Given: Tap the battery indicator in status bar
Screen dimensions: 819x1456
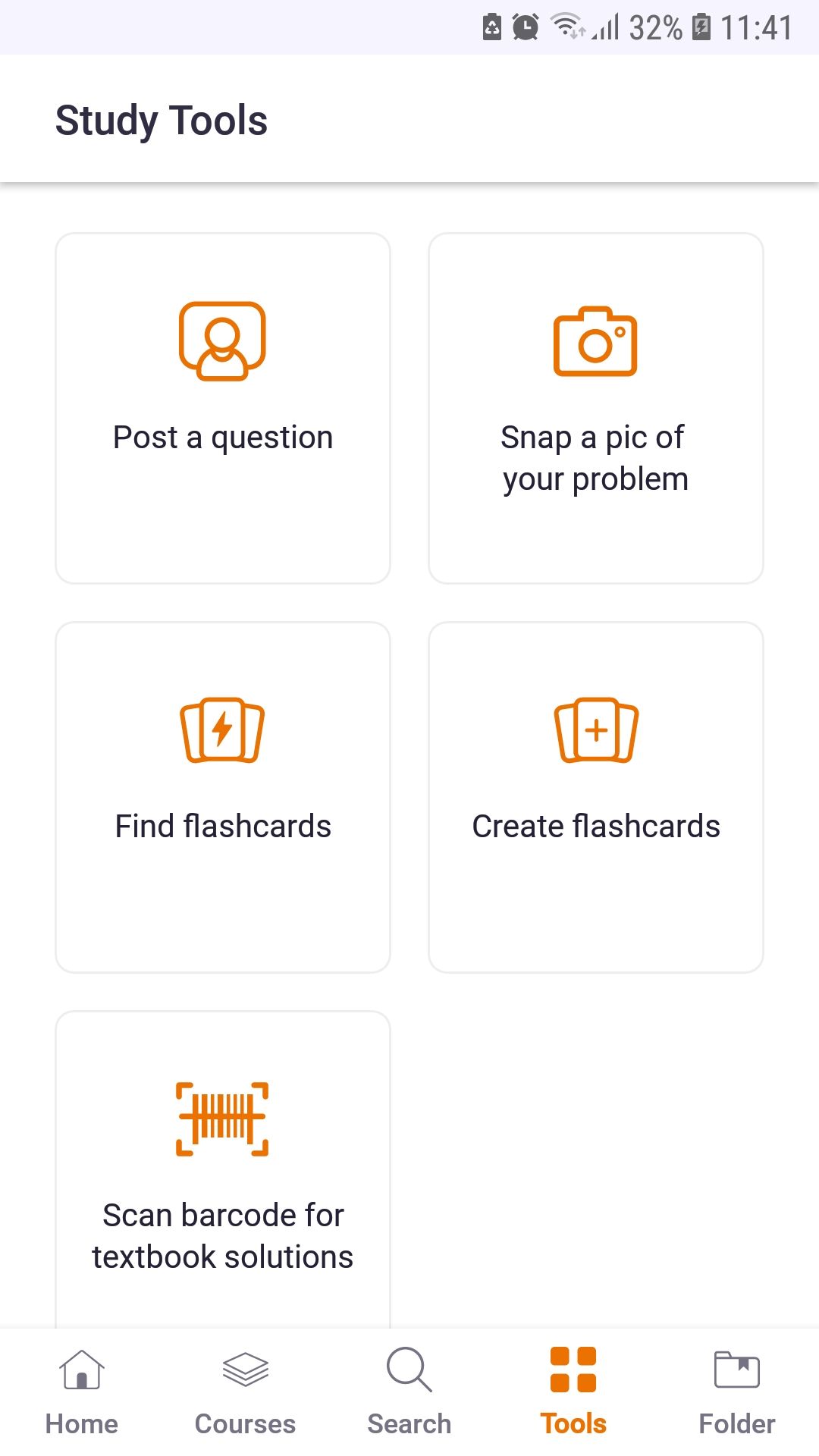Looking at the screenshot, I should (701, 28).
